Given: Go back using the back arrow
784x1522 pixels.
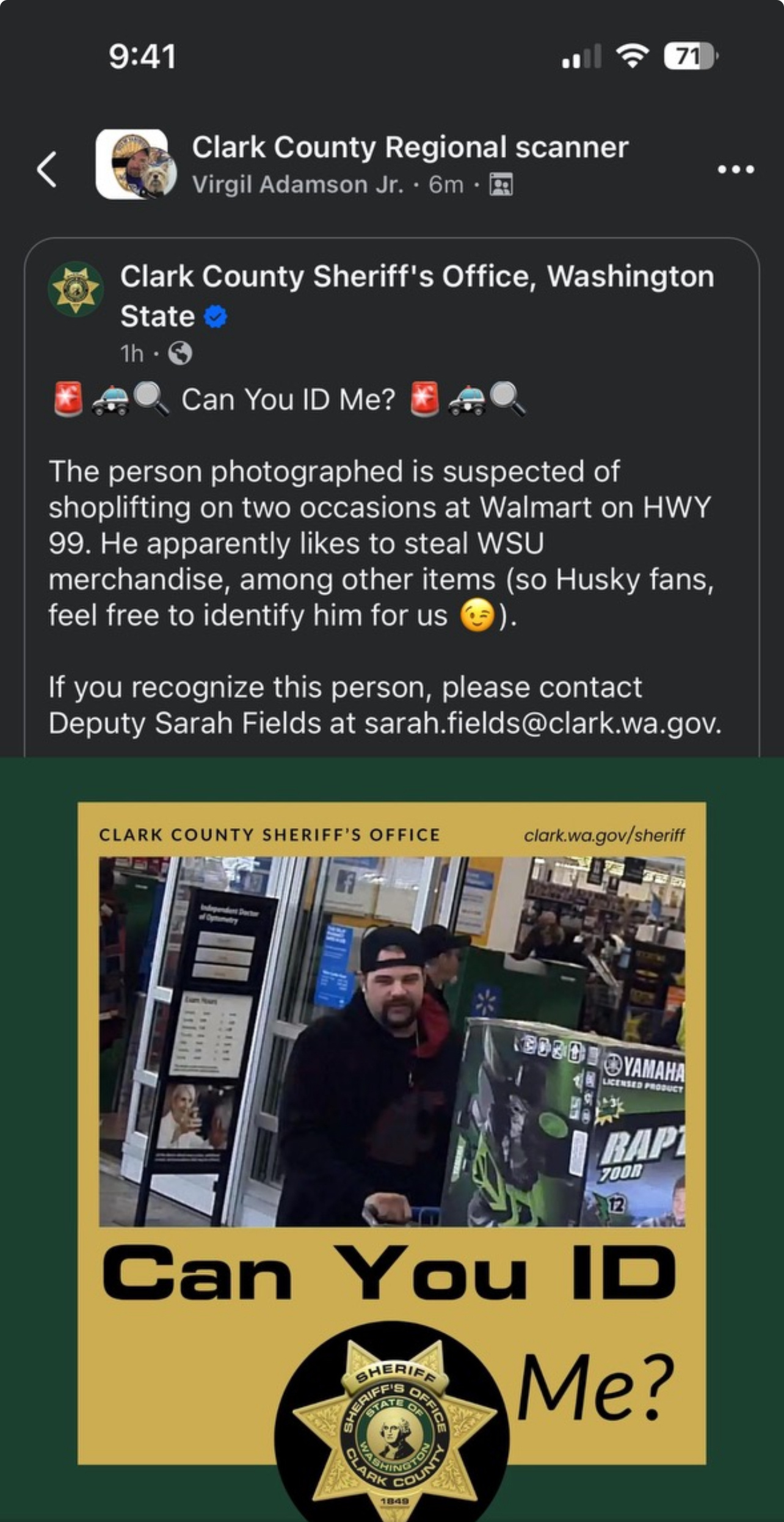Looking at the screenshot, I should click(47, 169).
